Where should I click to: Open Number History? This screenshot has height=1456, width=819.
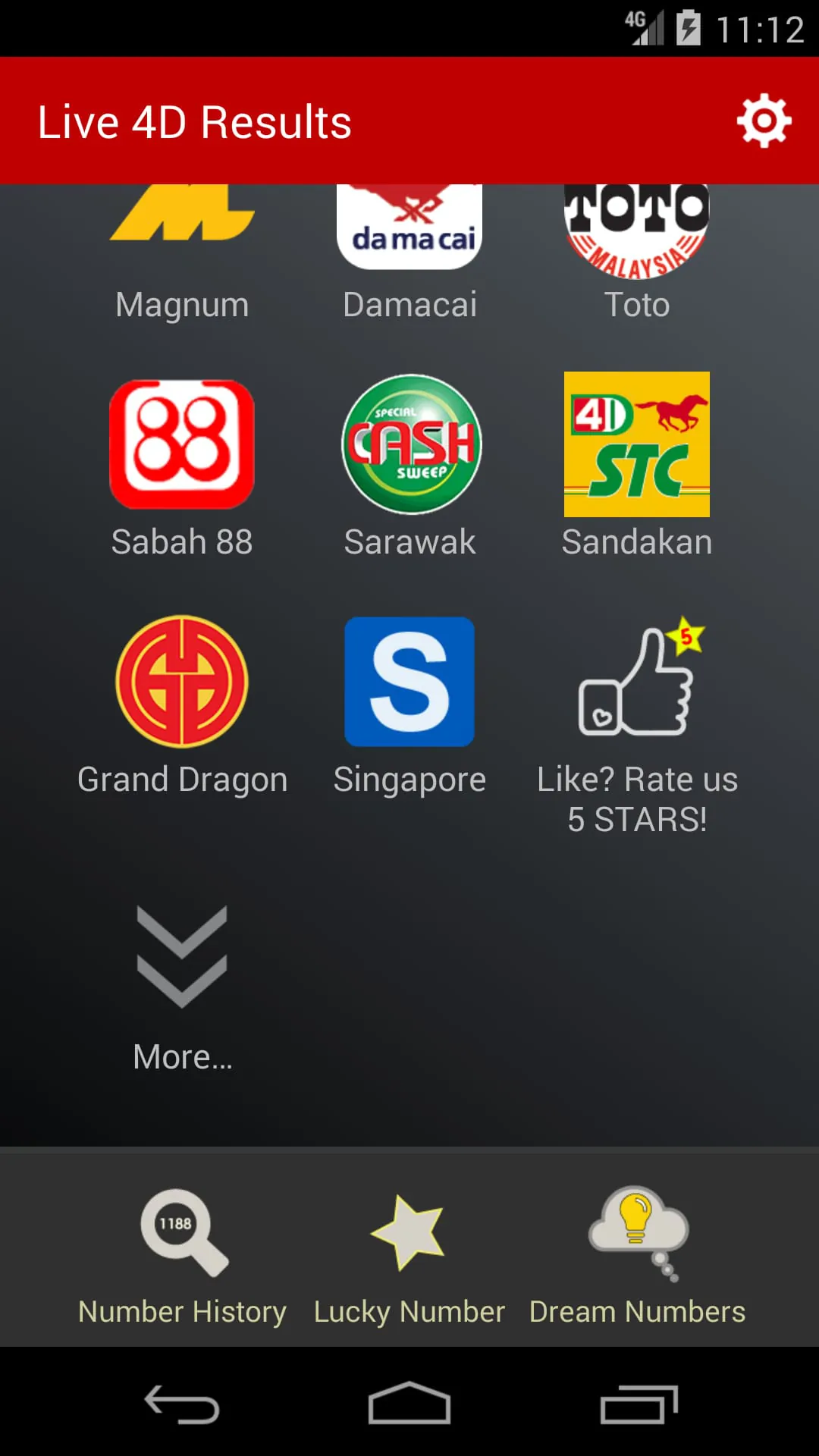click(182, 1255)
